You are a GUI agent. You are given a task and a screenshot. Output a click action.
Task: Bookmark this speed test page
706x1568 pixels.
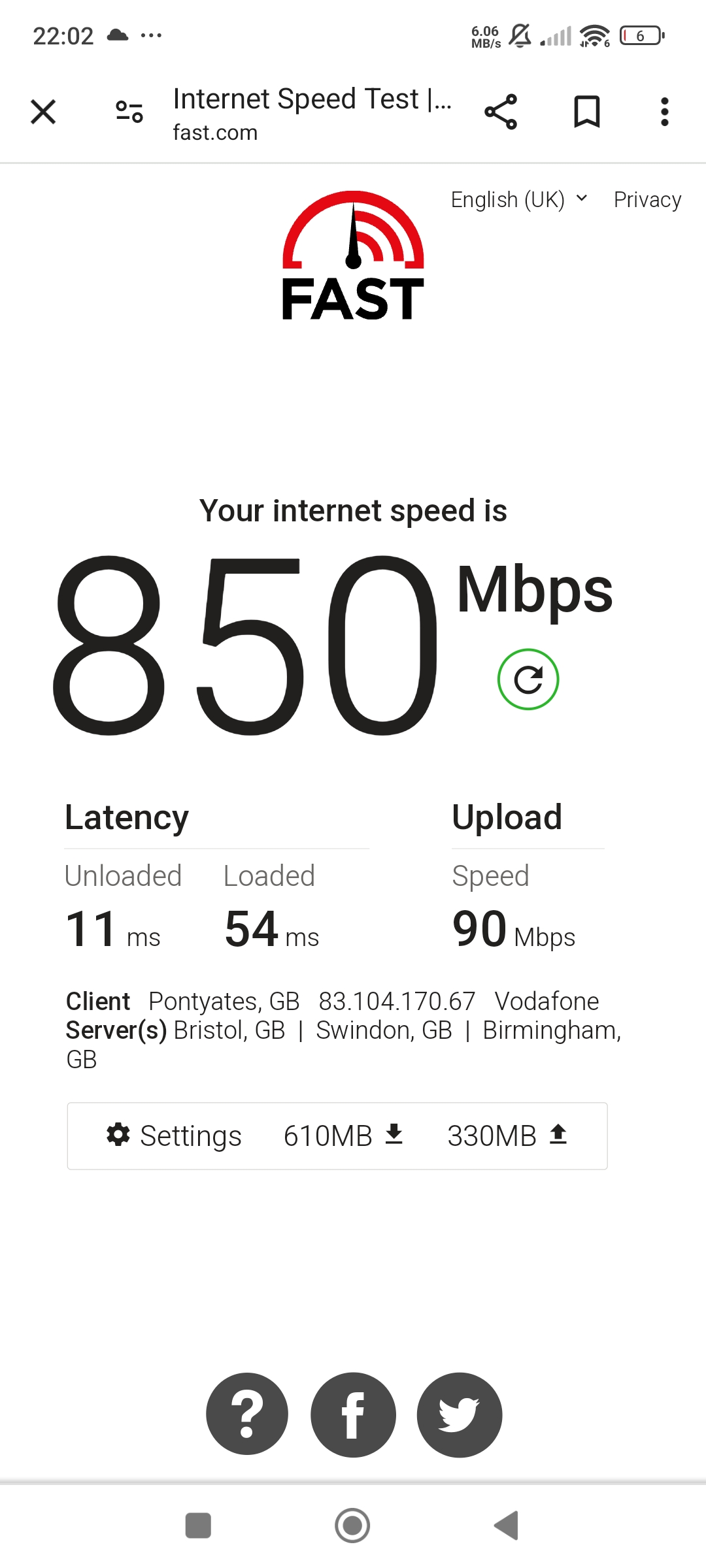586,112
